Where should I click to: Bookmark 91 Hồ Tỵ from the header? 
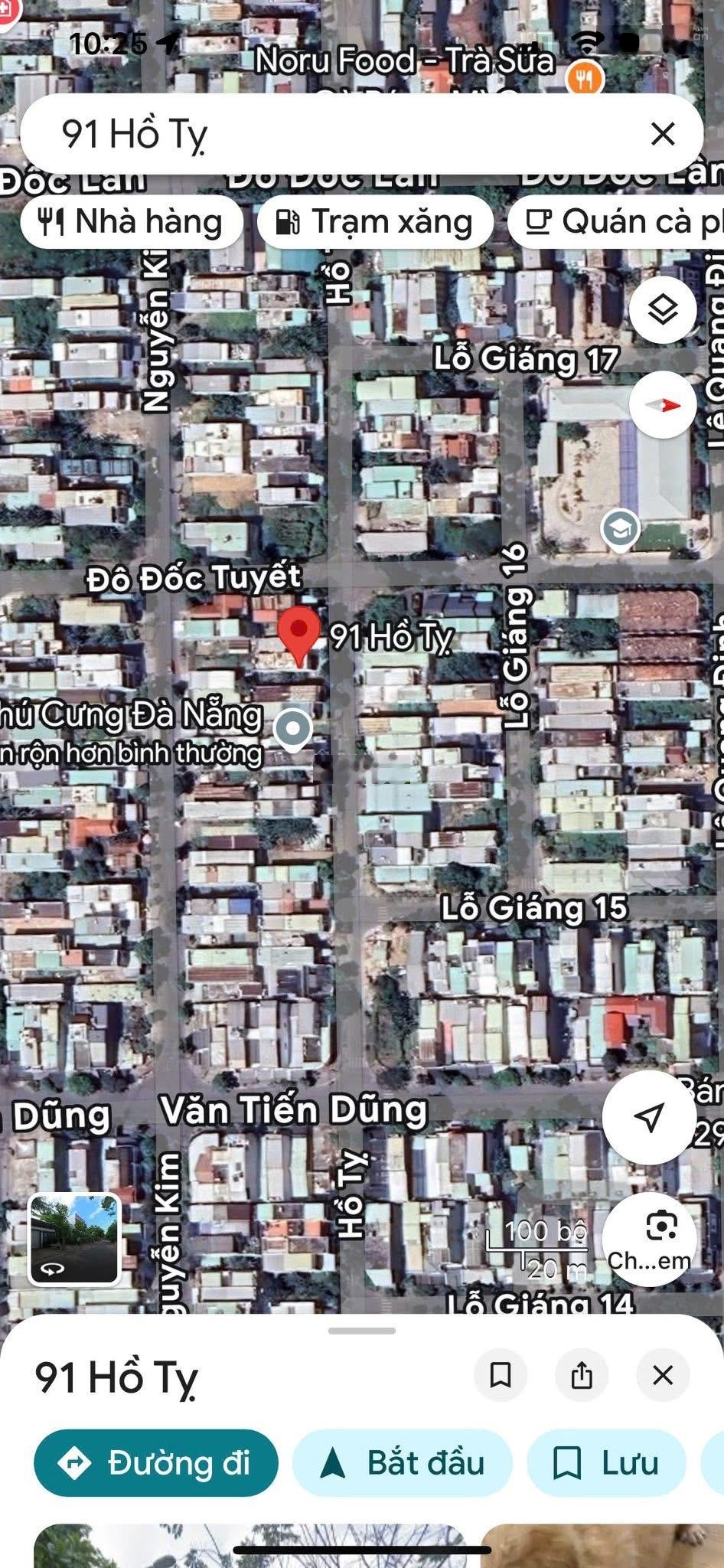point(501,1374)
